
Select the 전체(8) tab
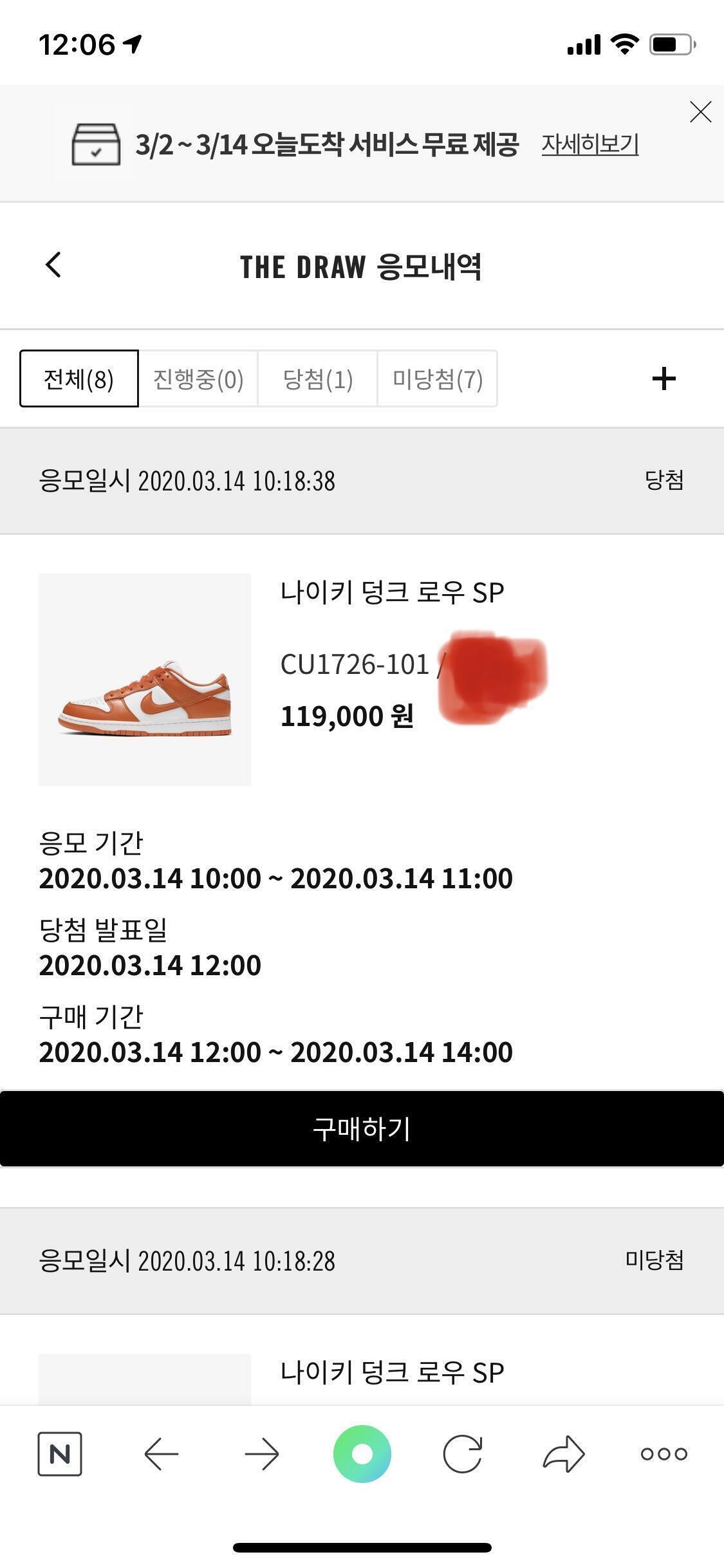tap(79, 379)
